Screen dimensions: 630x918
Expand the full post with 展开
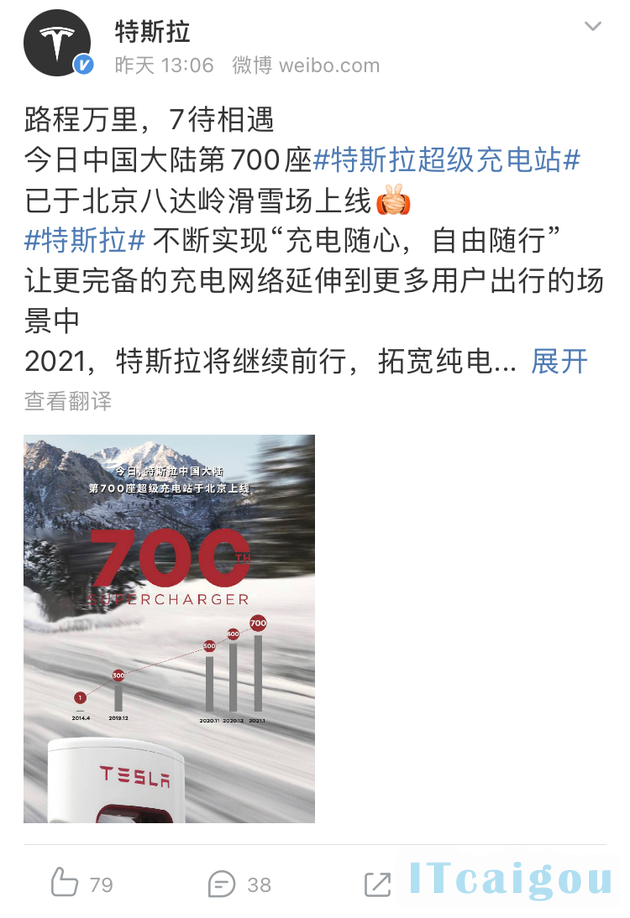(559, 361)
